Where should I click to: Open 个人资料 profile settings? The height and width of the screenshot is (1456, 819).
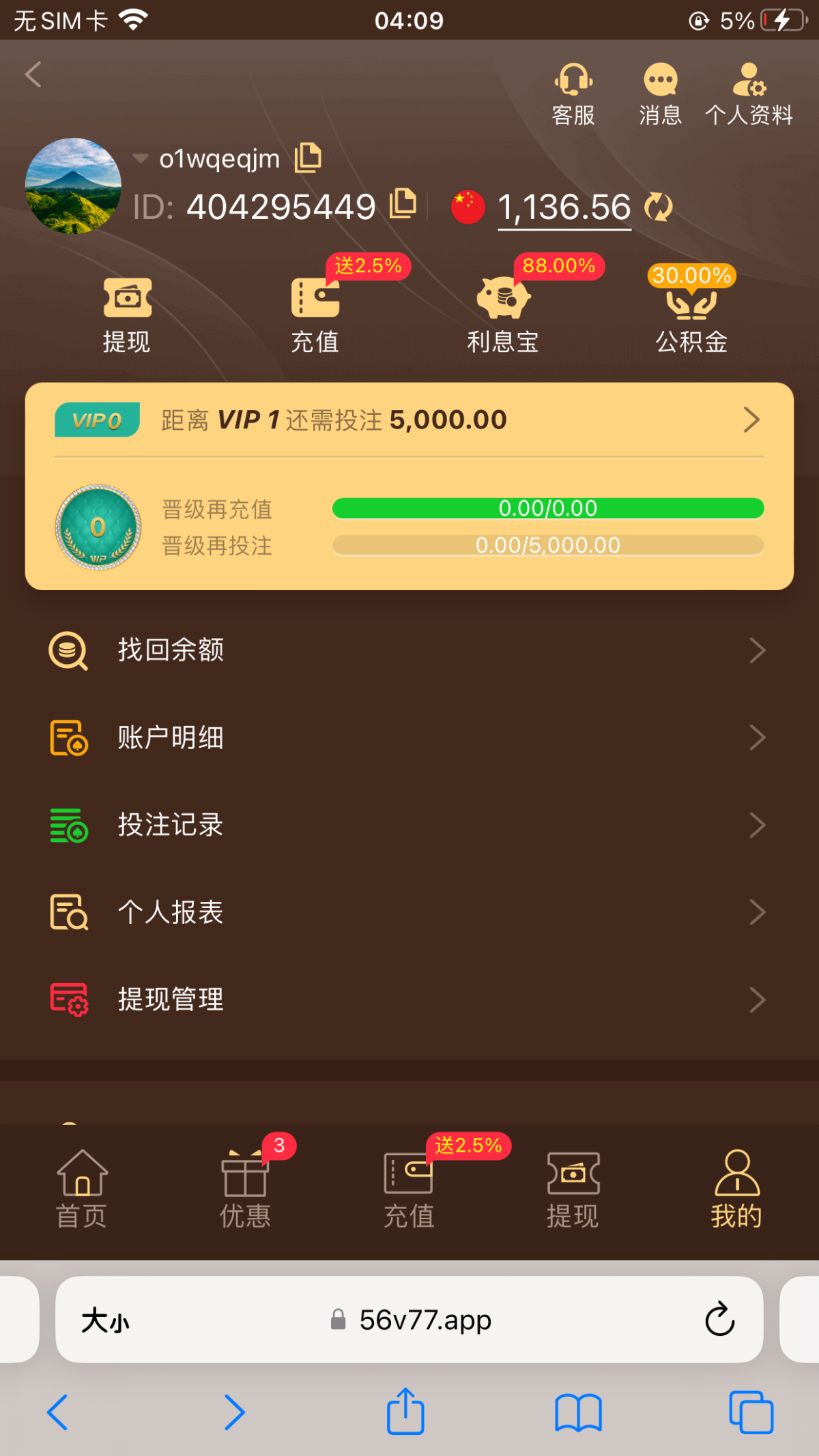pyautogui.click(x=749, y=92)
